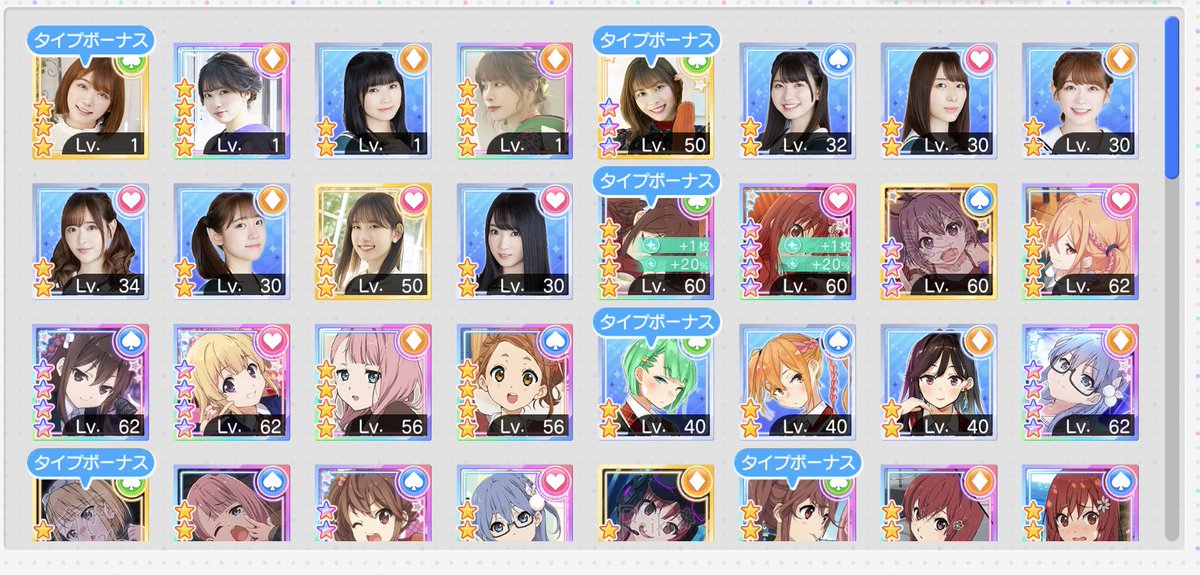Tap the Lv. 30 spade card

(x=515, y=241)
